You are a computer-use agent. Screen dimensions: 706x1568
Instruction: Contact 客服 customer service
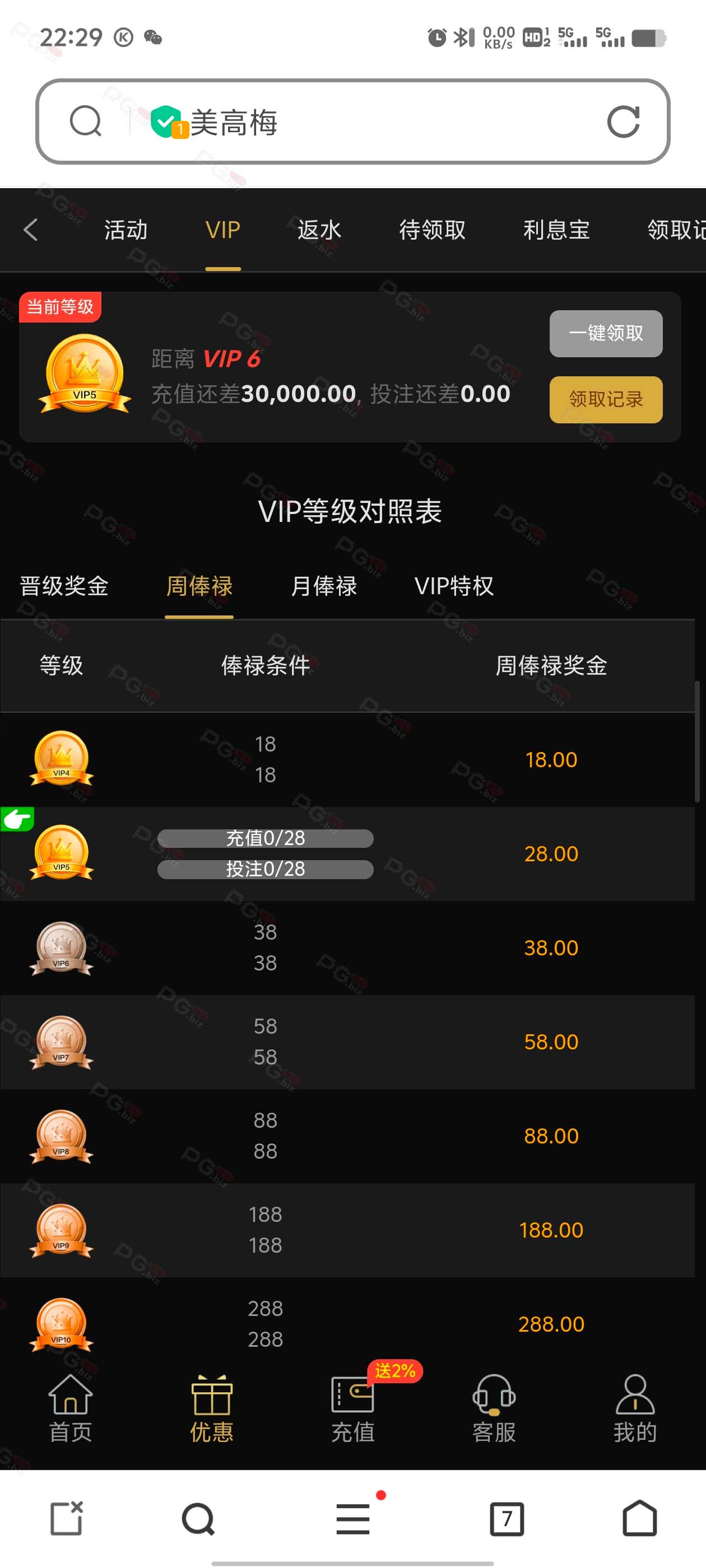point(494,1408)
